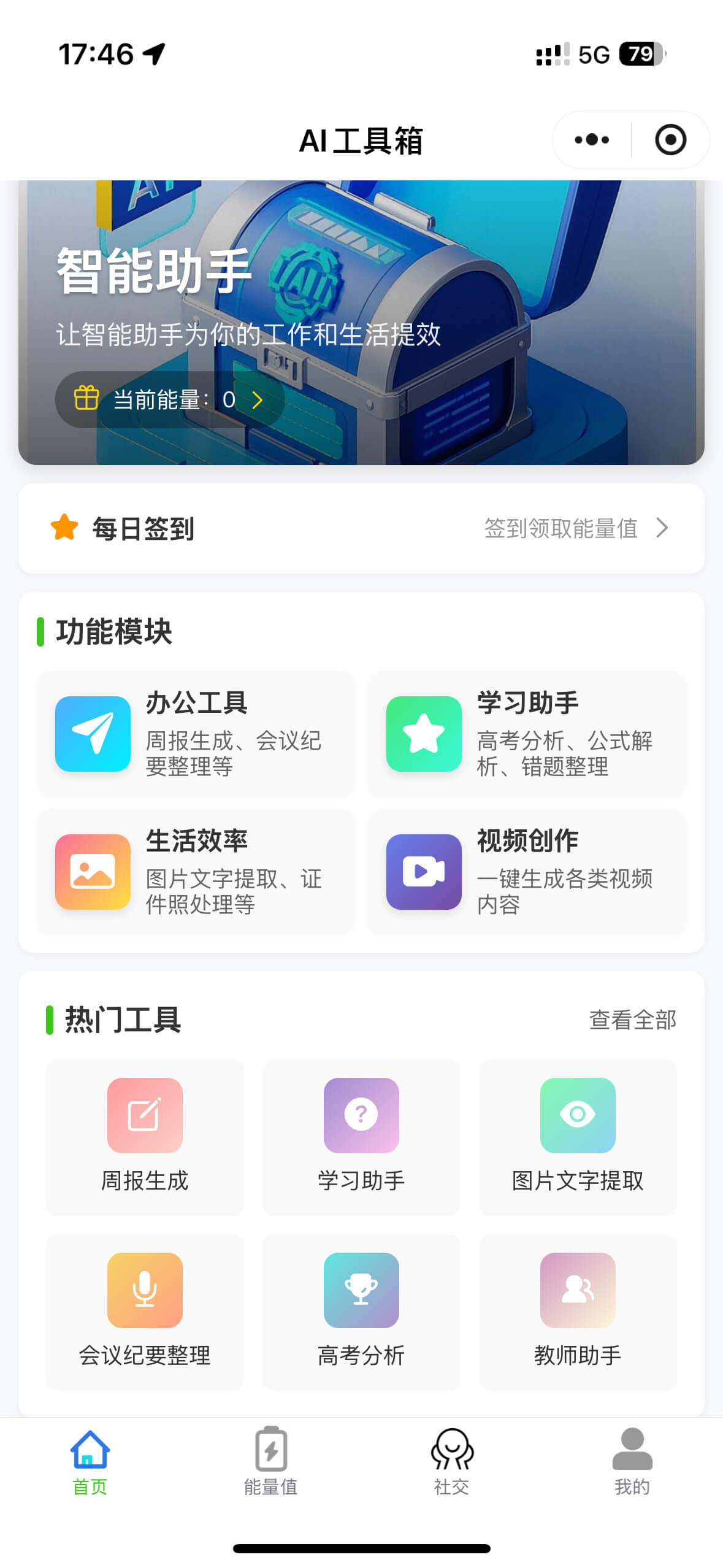Switch to the 社交 tab
The height and width of the screenshot is (1568, 723).
point(451,1461)
